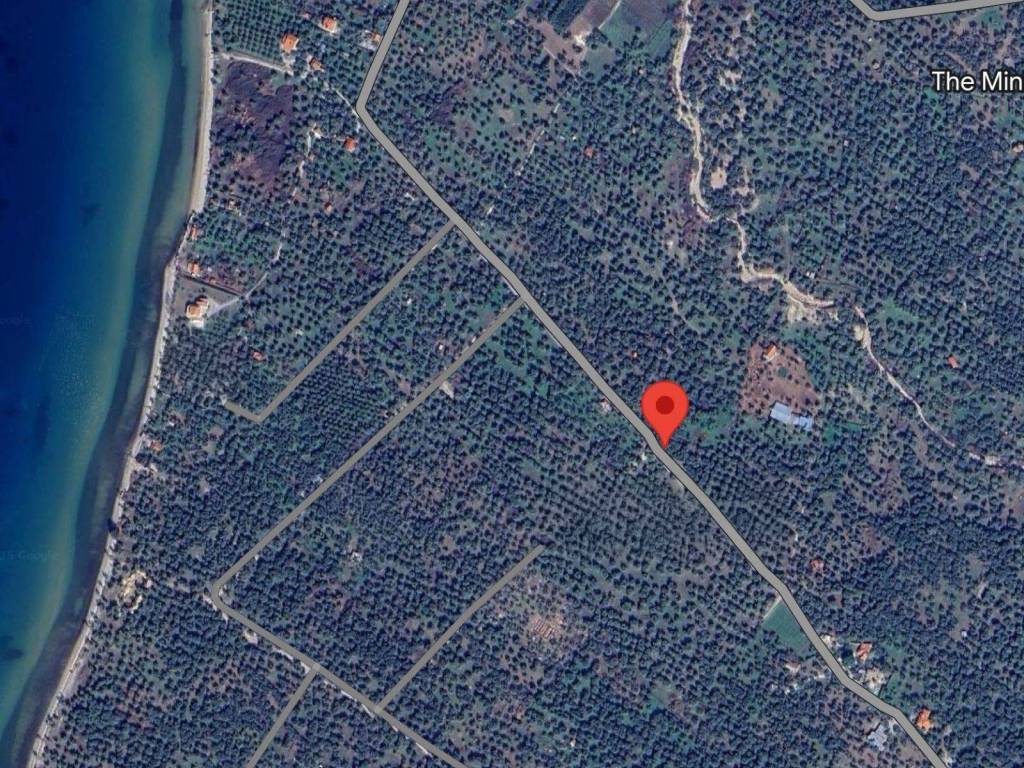Viewport: 1024px width, 768px height.
Task: Open the place label starting with "The Min"
Action: 976,81
